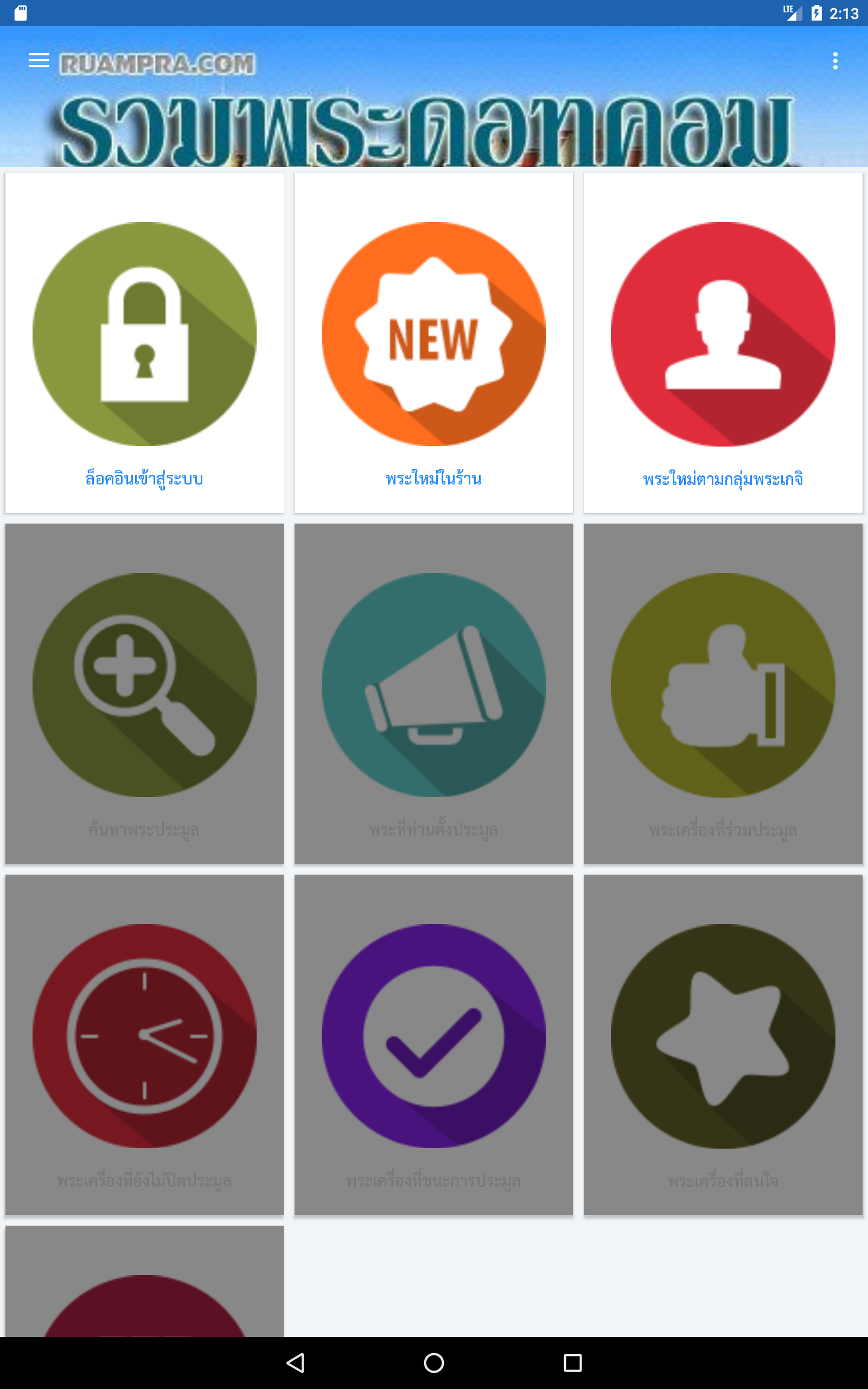This screenshot has height=1389, width=868.
Task: Select the พระที่ท่านตั้งประมูล megaphone tile
Action: pyautogui.click(x=433, y=693)
